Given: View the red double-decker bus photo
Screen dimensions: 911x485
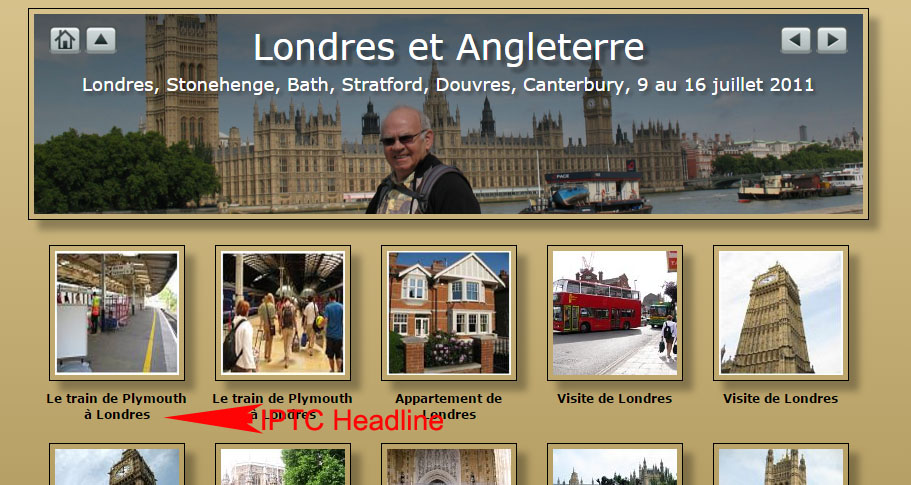Looking at the screenshot, I should (615, 312).
